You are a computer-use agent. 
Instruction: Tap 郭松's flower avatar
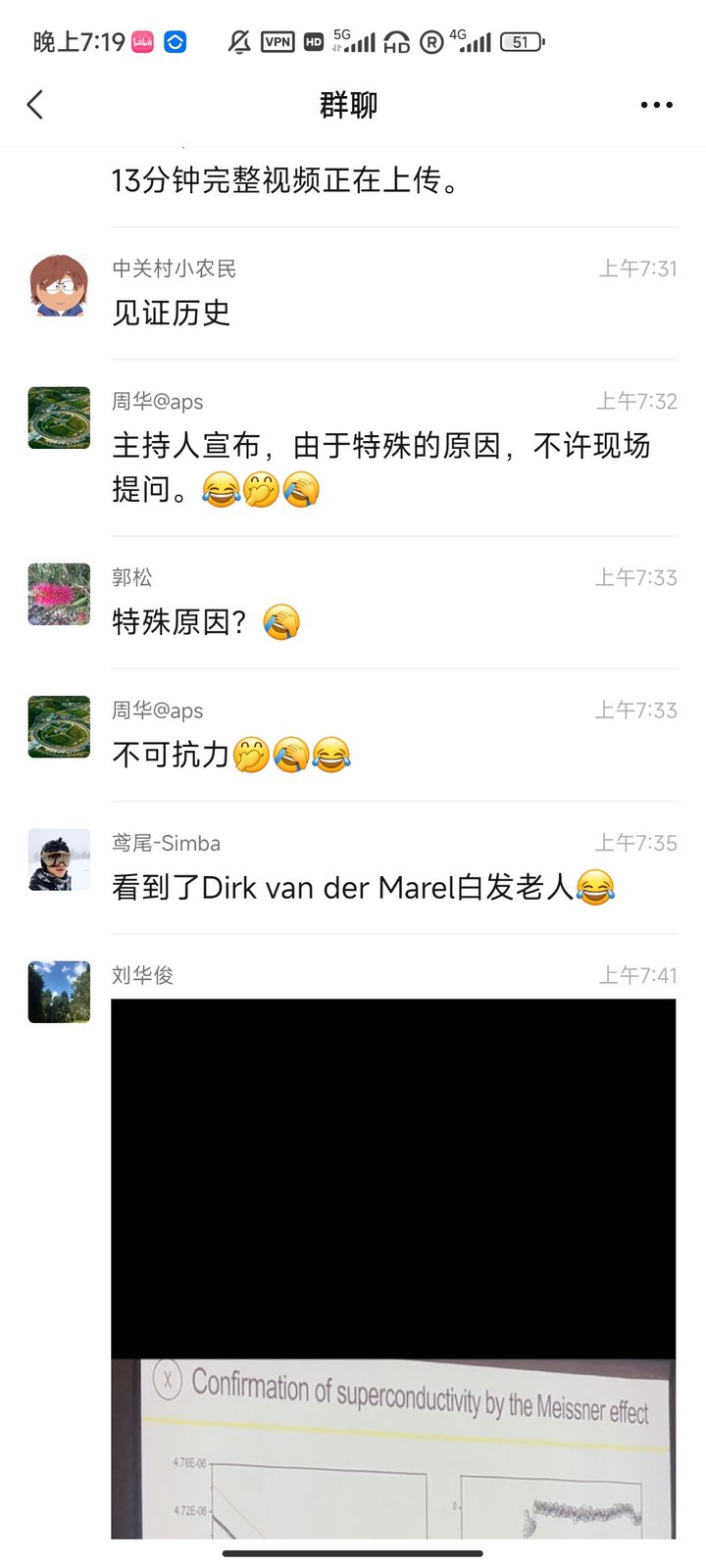pyautogui.click(x=59, y=594)
